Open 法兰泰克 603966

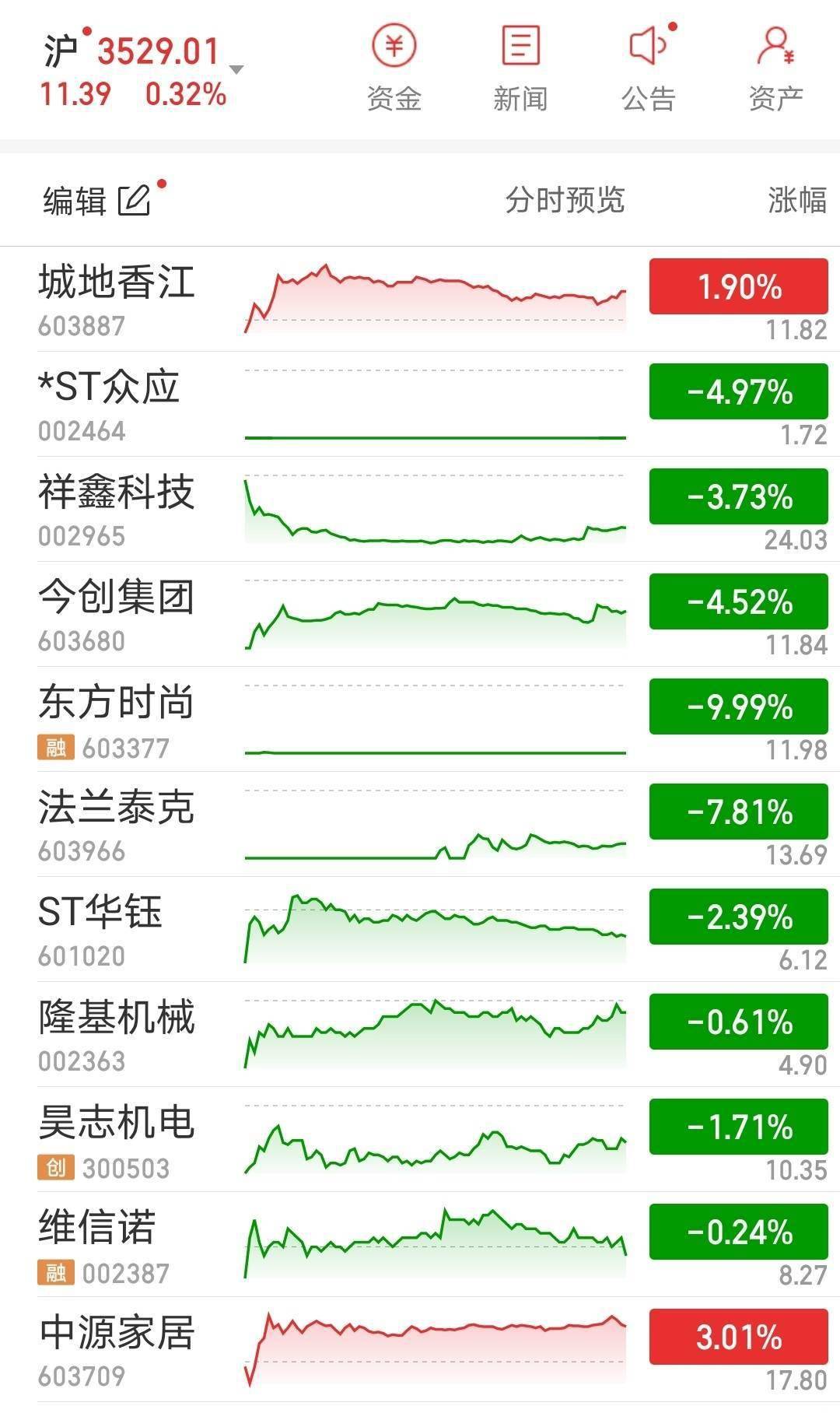(x=420, y=824)
